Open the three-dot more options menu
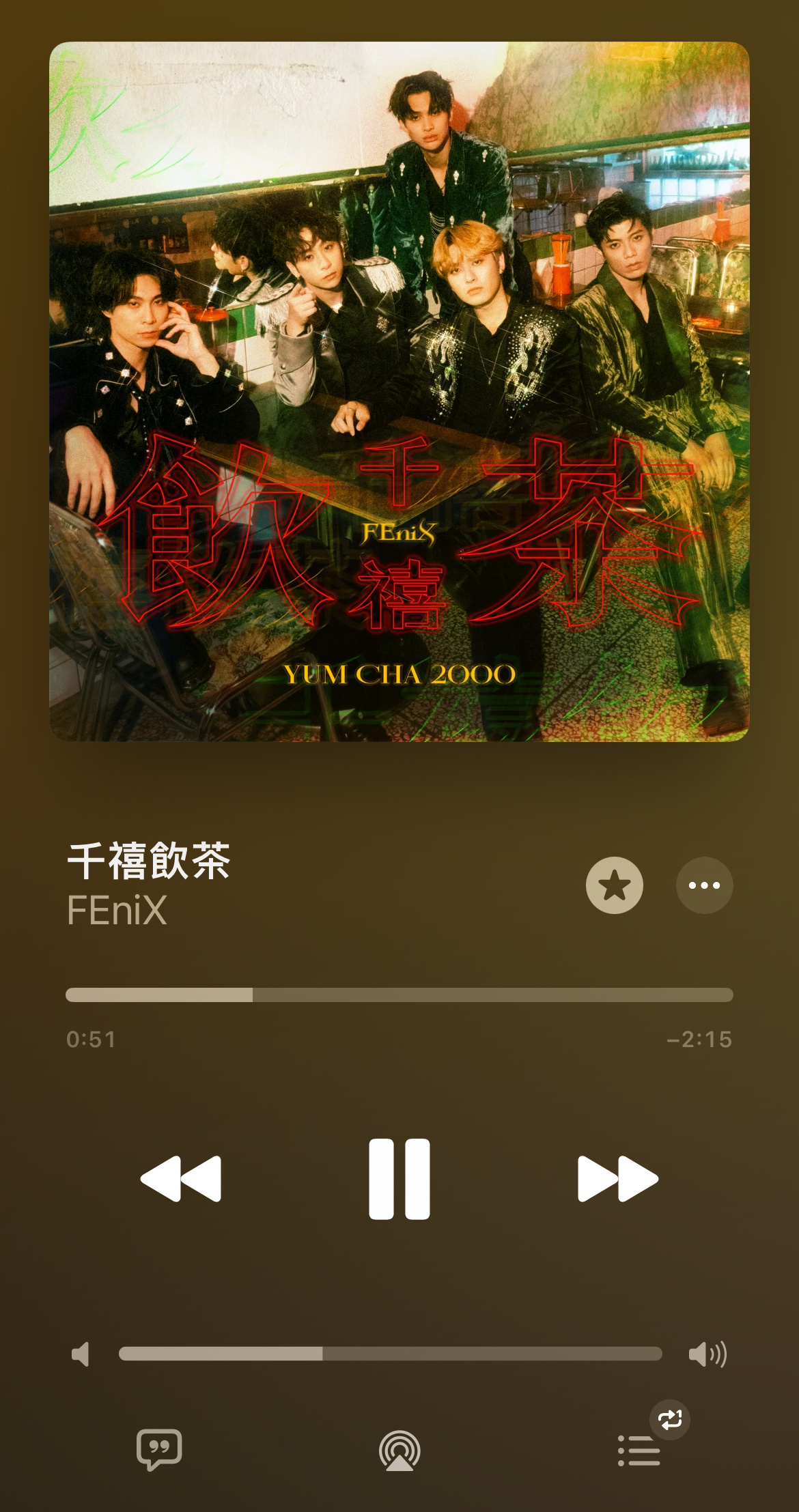Viewport: 799px width, 1512px height. (704, 885)
